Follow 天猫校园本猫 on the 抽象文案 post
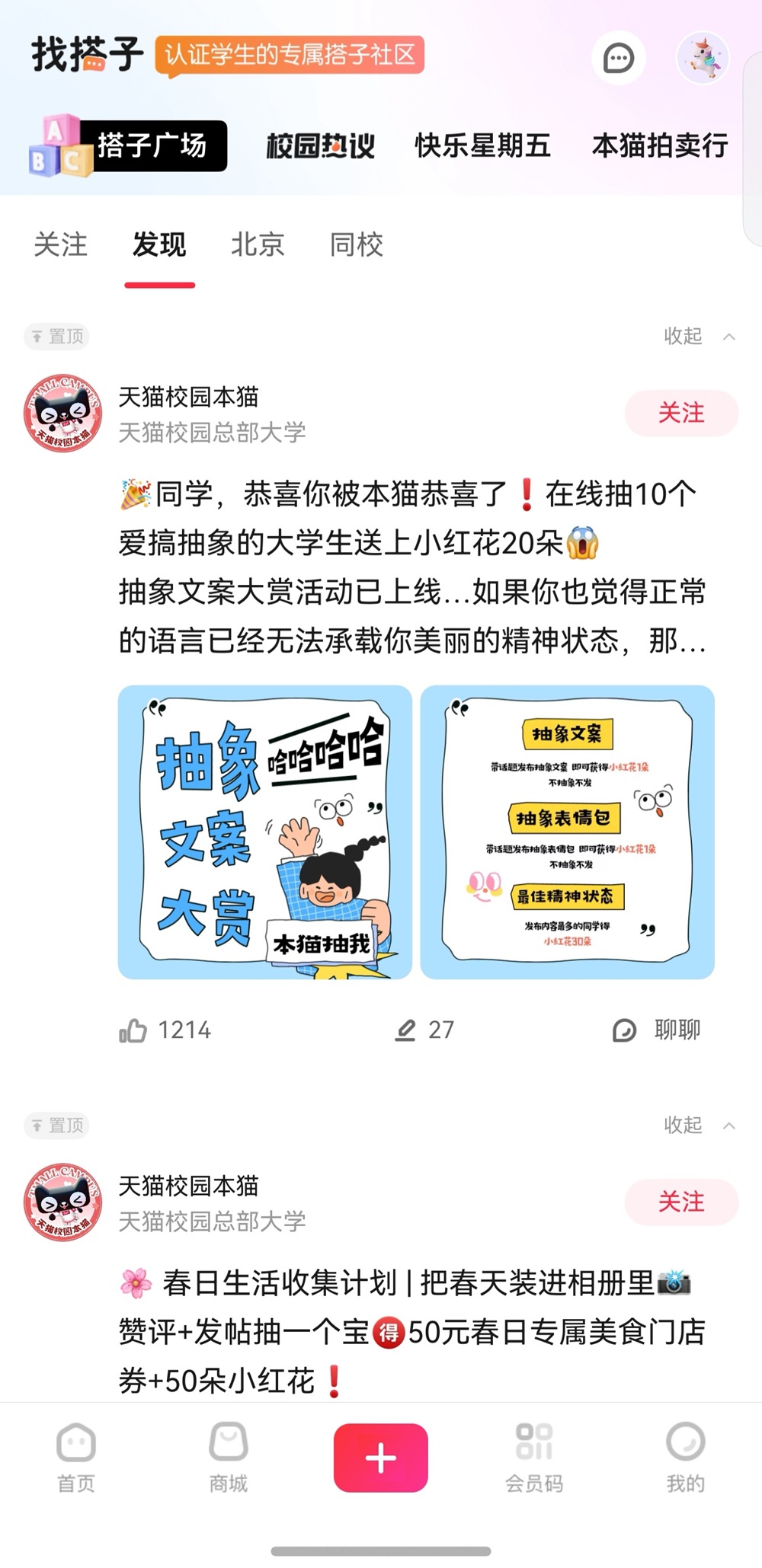The height and width of the screenshot is (1568, 762). (681, 414)
